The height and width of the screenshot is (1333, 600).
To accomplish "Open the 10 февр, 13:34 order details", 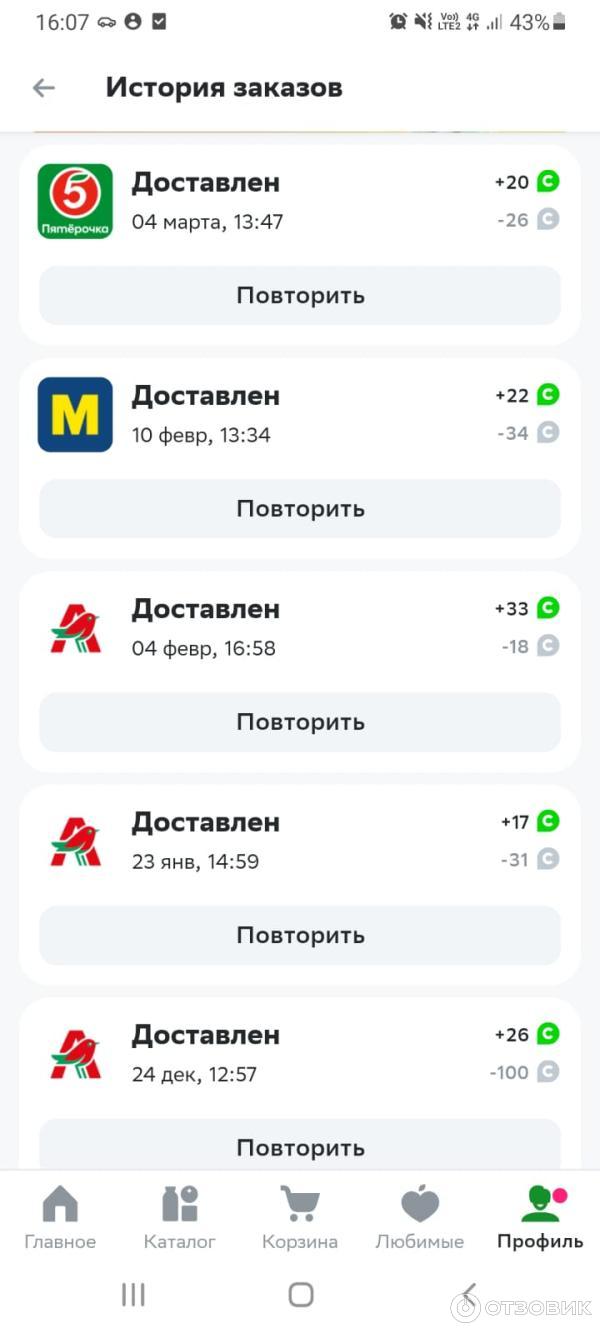I will (x=300, y=414).
